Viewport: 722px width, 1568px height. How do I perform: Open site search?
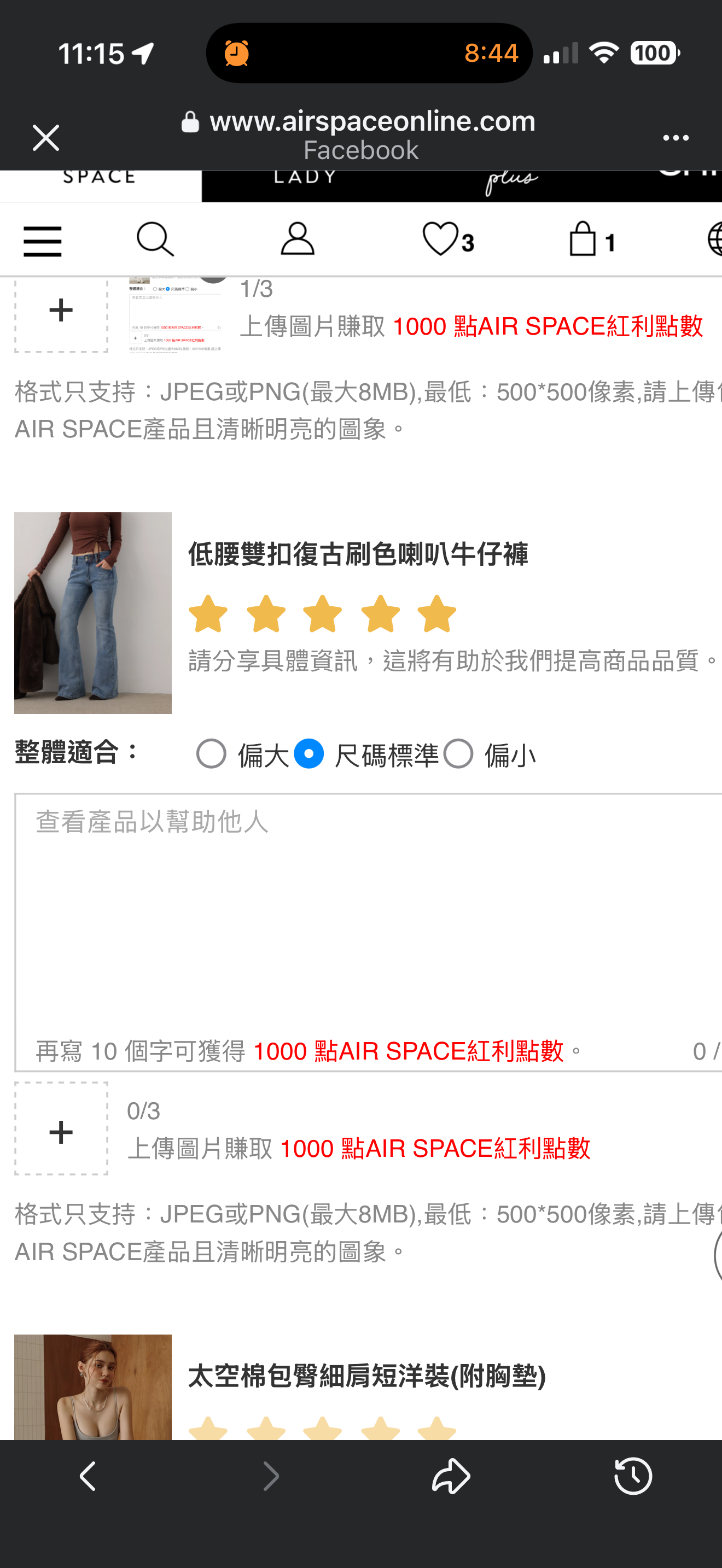click(x=155, y=240)
